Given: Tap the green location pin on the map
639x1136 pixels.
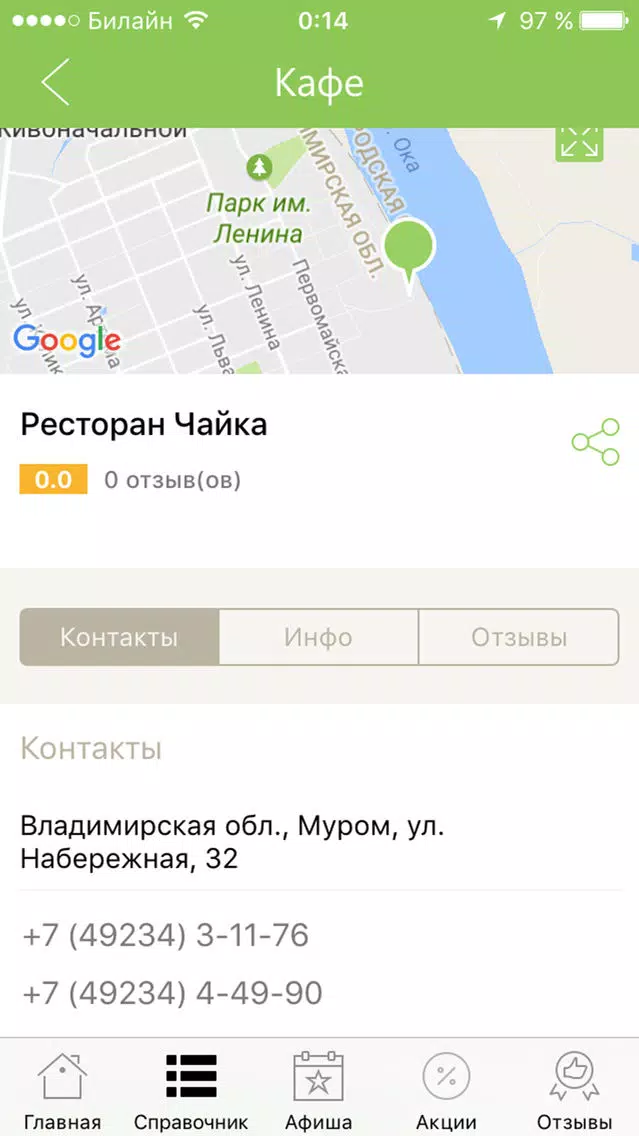Looking at the screenshot, I should [409, 250].
